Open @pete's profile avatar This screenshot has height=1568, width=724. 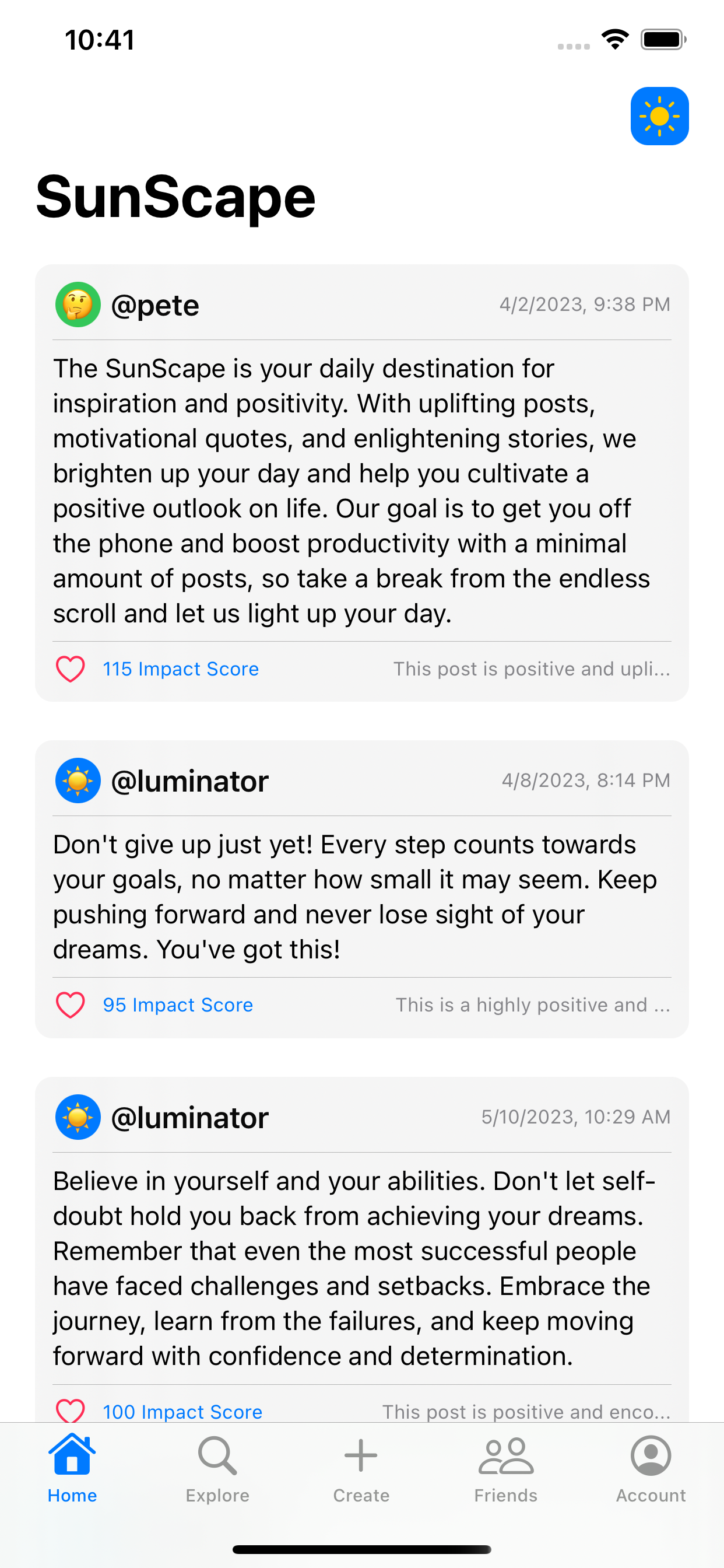click(78, 304)
